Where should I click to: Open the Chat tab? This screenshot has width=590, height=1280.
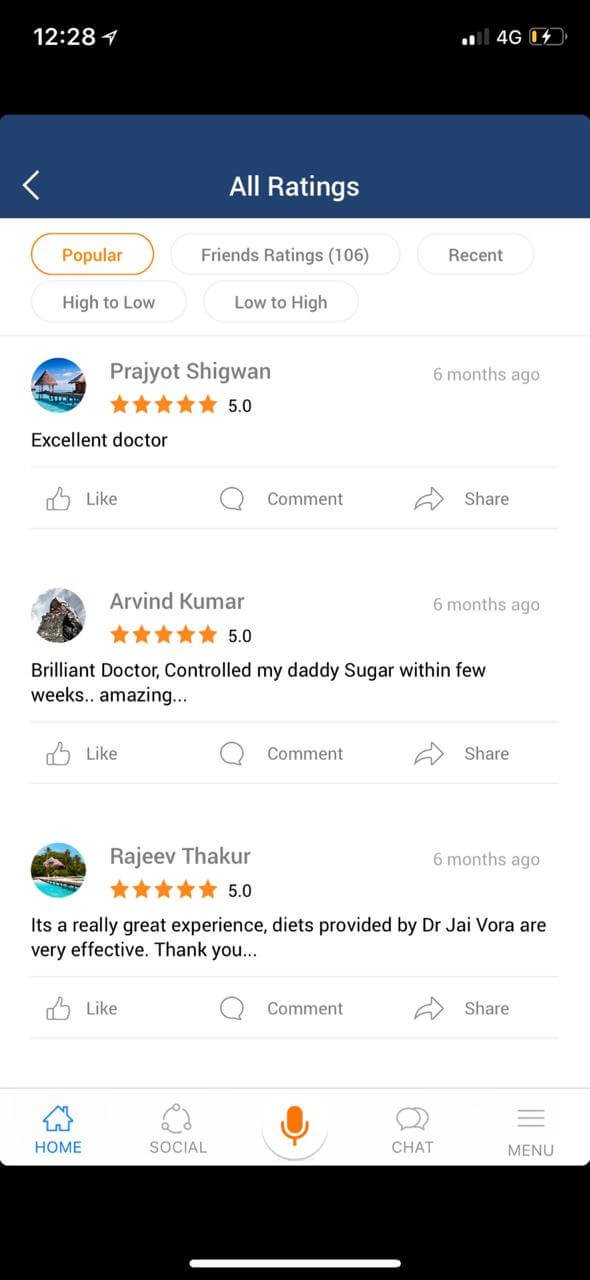412,1129
